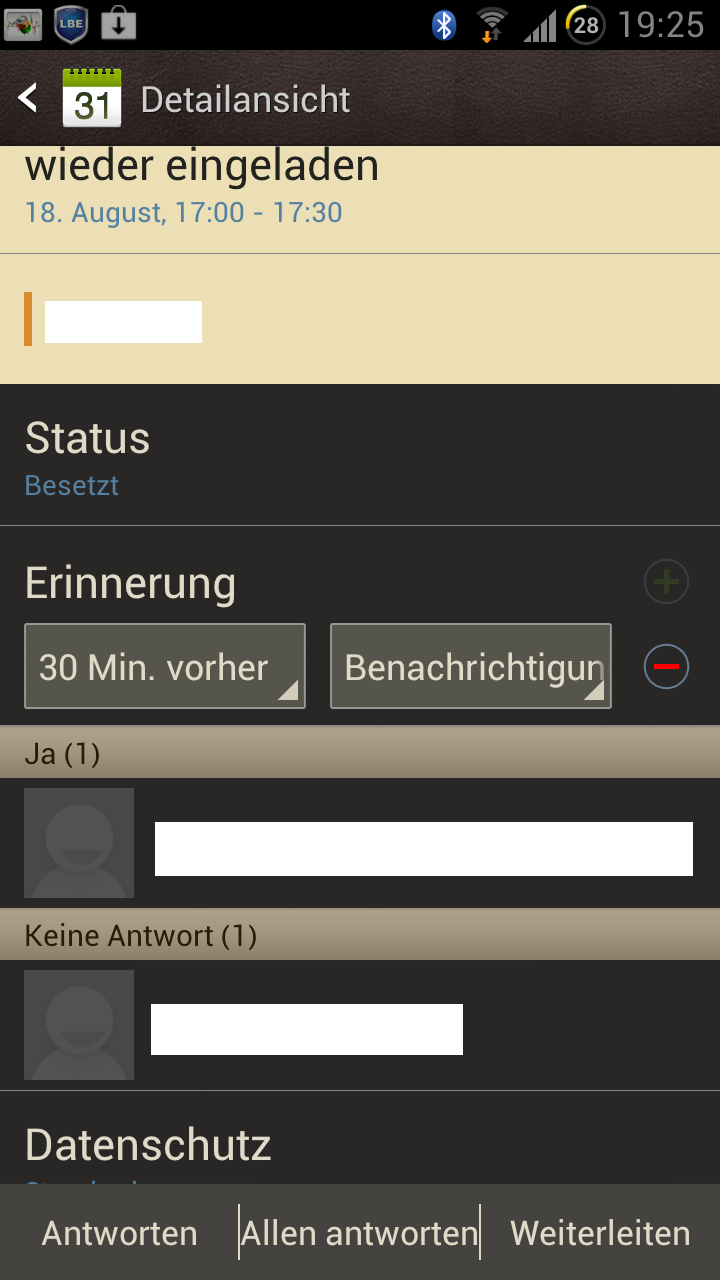This screenshot has width=720, height=1280.
Task: Remove the 30 Min. vorher reminder
Action: [x=666, y=666]
